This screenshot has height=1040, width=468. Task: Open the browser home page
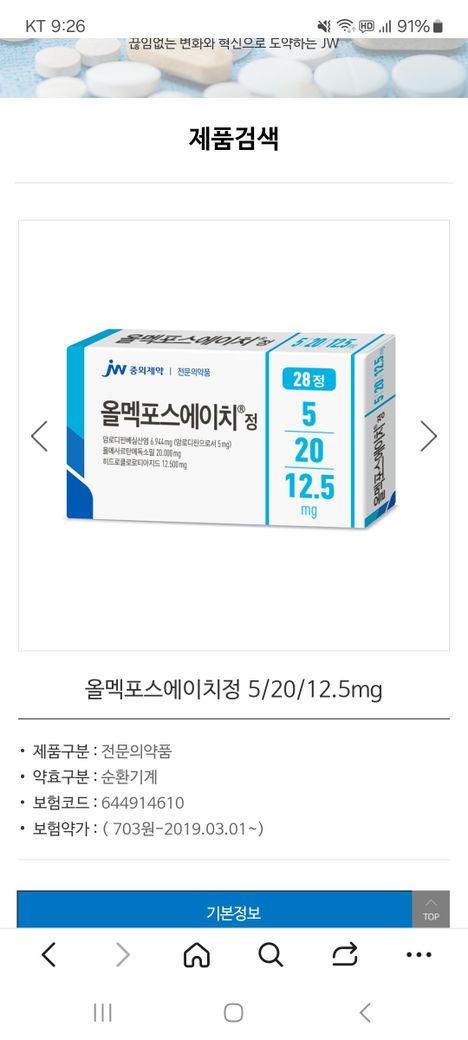pos(197,955)
